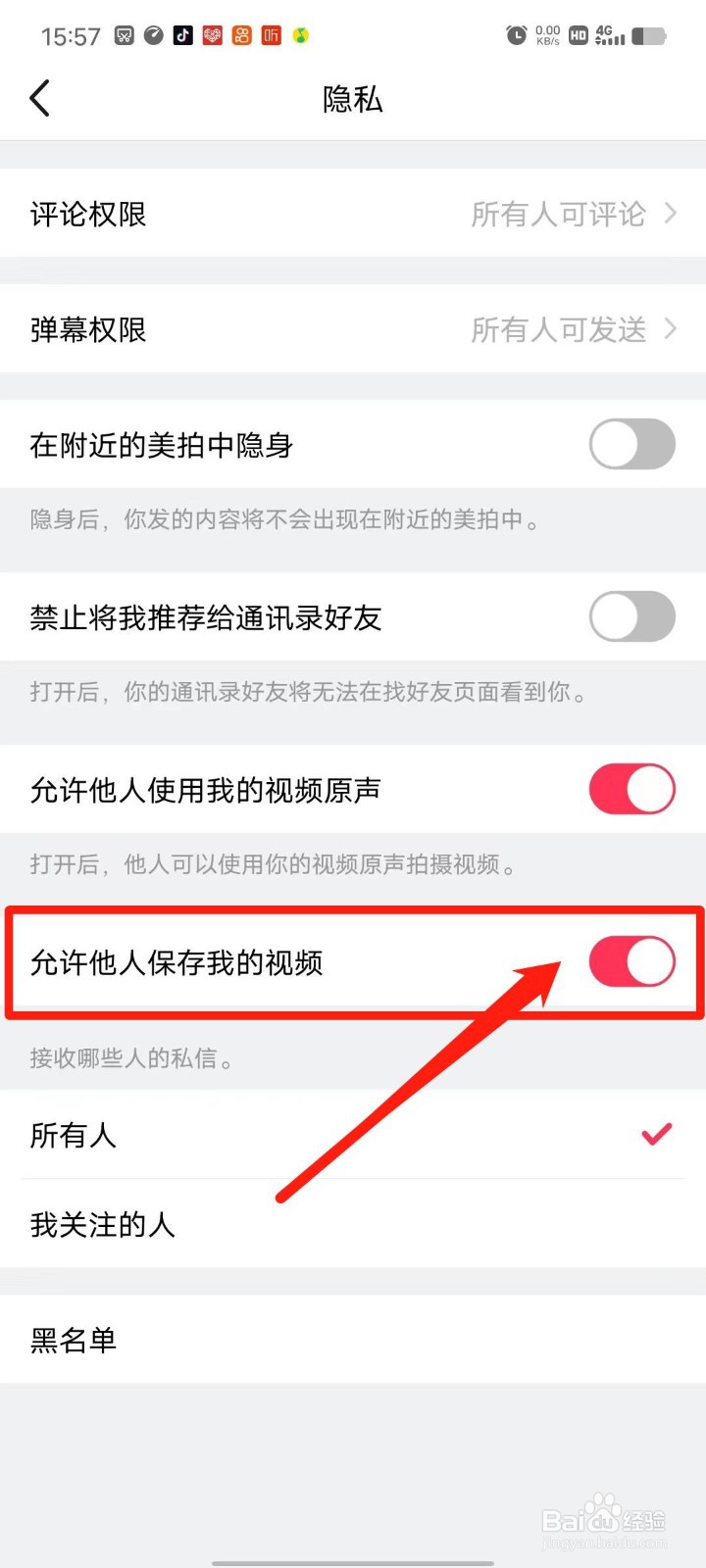This screenshot has width=706, height=1568.
Task: Tap the 4G signal strength icon
Action: (x=608, y=35)
